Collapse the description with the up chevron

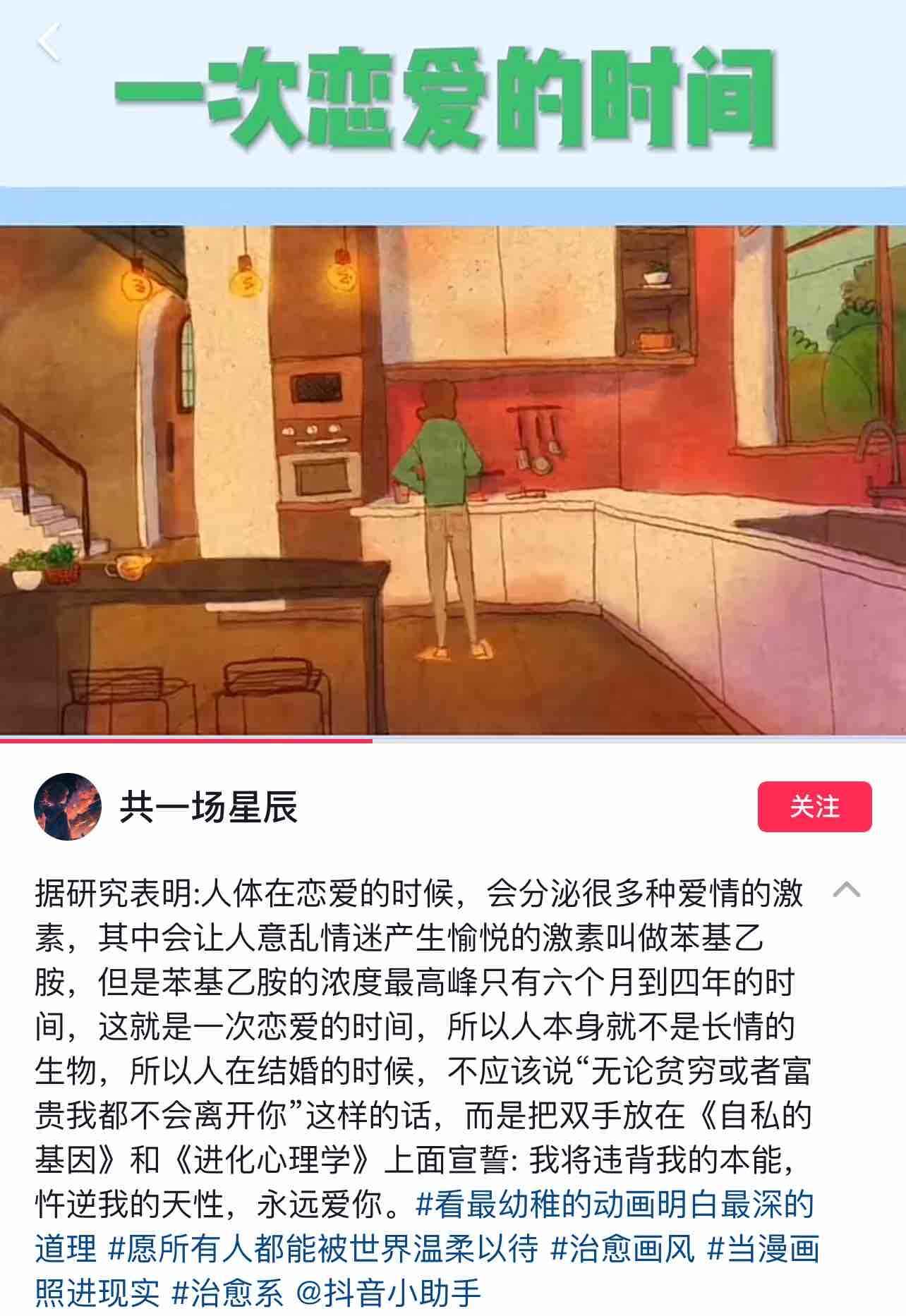tap(846, 889)
